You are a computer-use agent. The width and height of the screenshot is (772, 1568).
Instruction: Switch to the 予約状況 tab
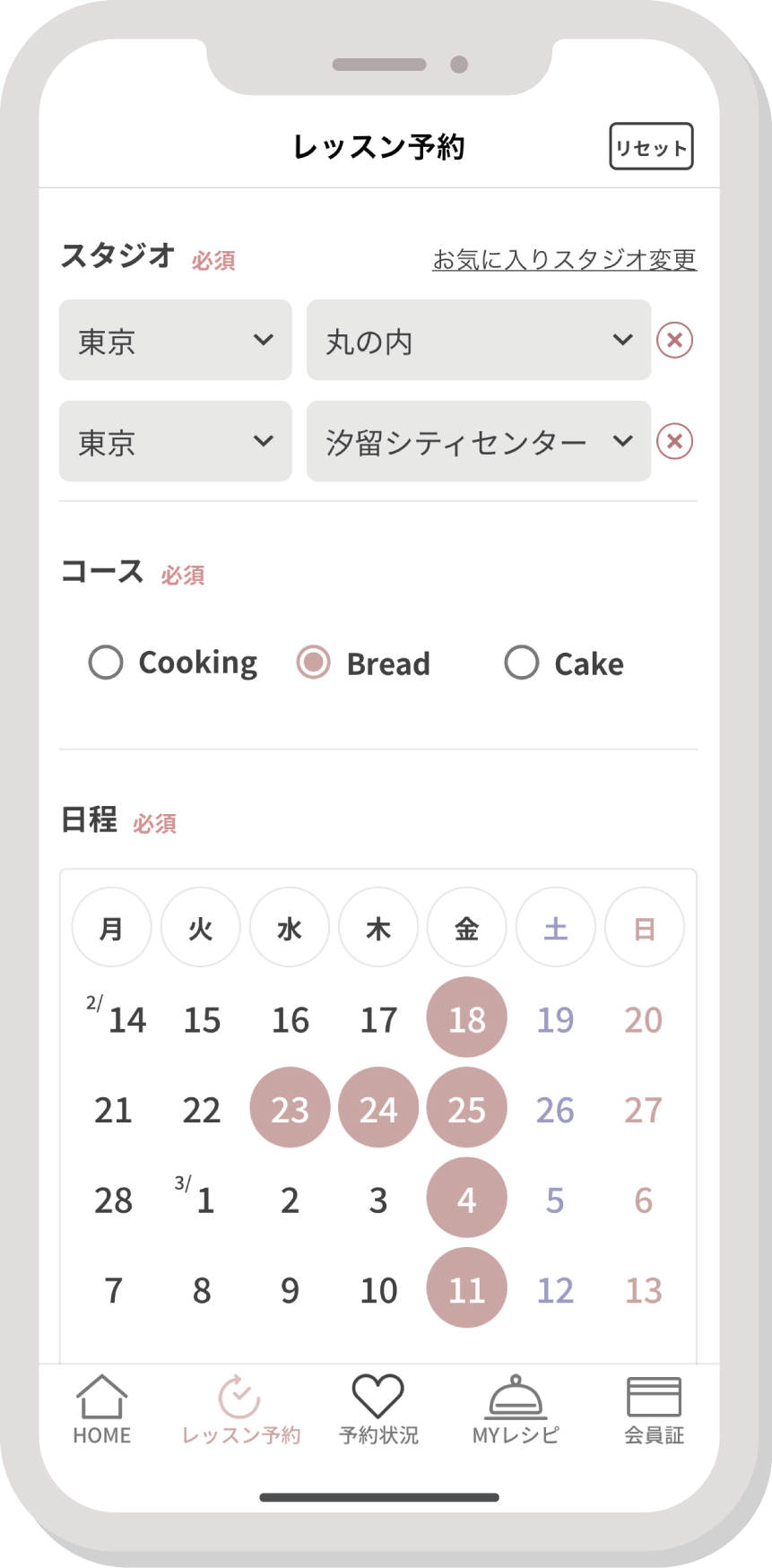(x=378, y=1410)
